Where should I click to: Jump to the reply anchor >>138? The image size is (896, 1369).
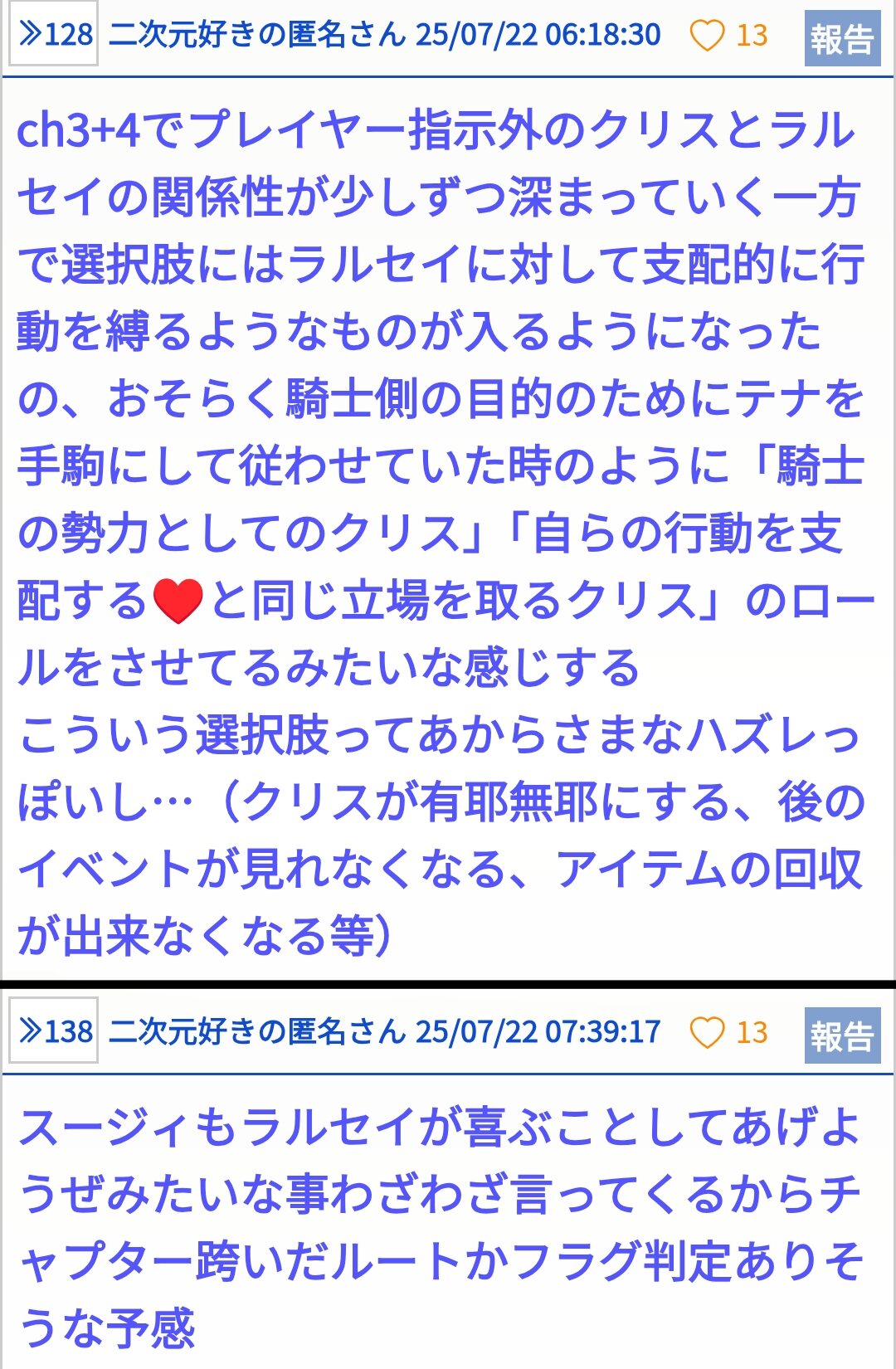click(x=54, y=1030)
